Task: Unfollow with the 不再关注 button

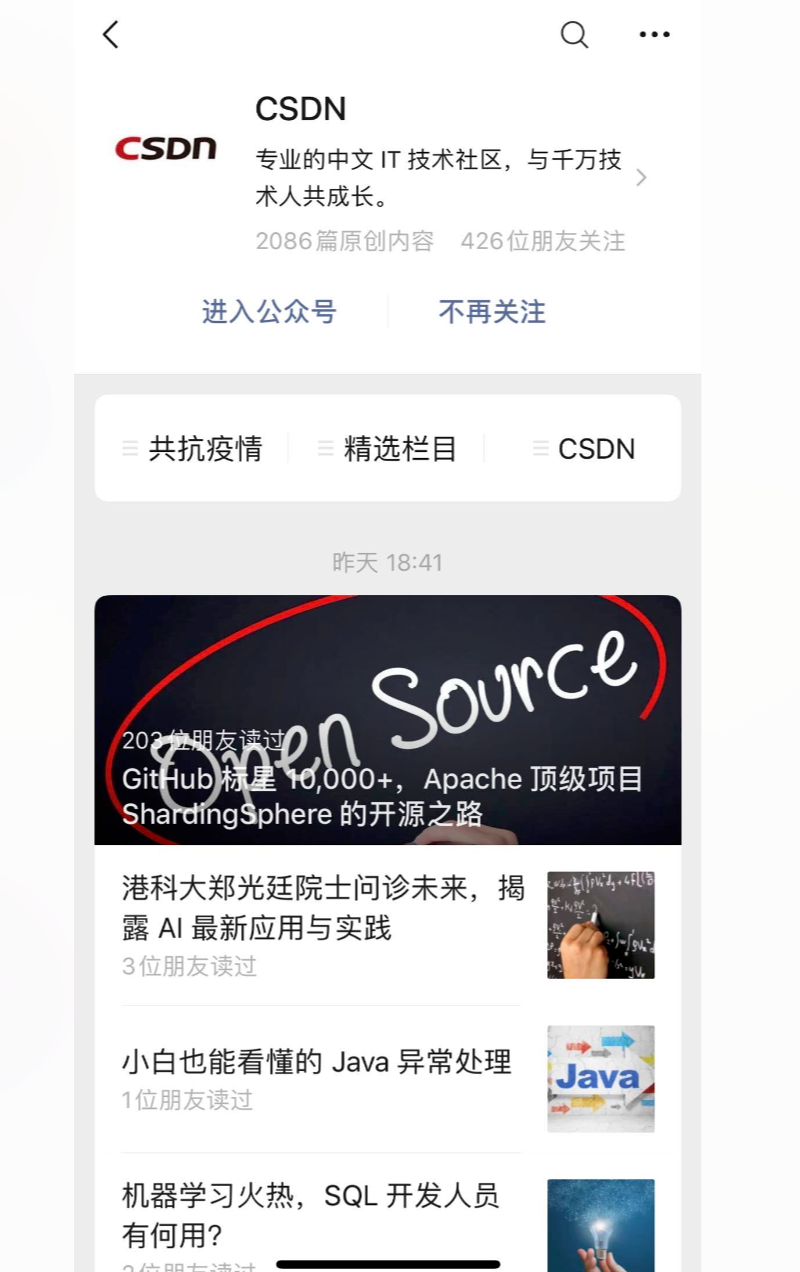Action: [492, 312]
